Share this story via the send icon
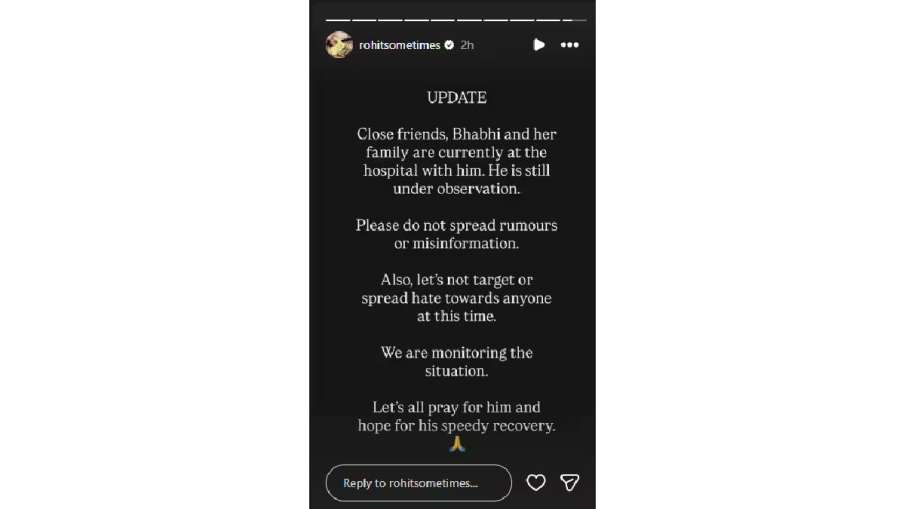Viewport: 905px width, 509px height. [569, 483]
